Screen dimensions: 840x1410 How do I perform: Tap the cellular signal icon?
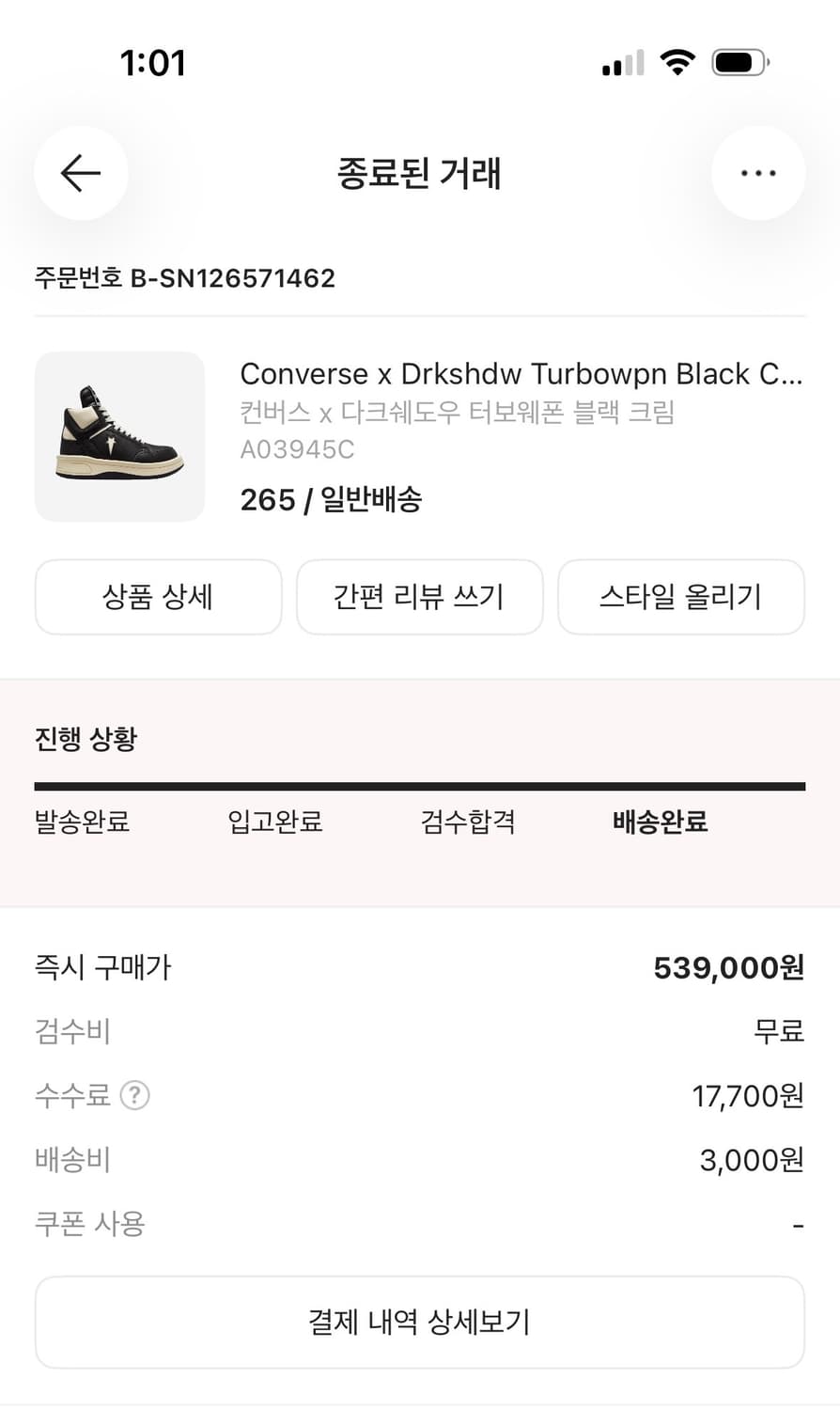(x=621, y=64)
